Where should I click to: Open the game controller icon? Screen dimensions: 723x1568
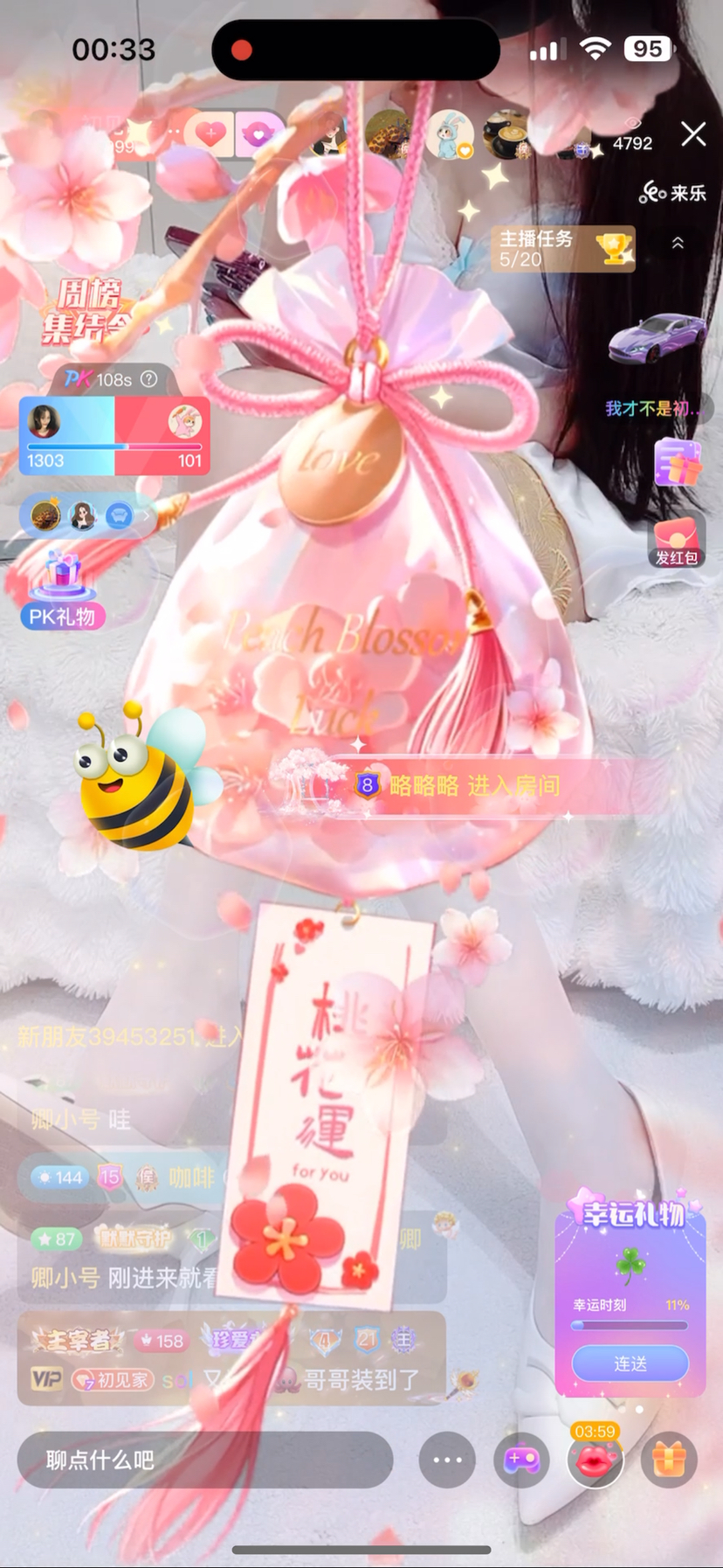tap(521, 1460)
